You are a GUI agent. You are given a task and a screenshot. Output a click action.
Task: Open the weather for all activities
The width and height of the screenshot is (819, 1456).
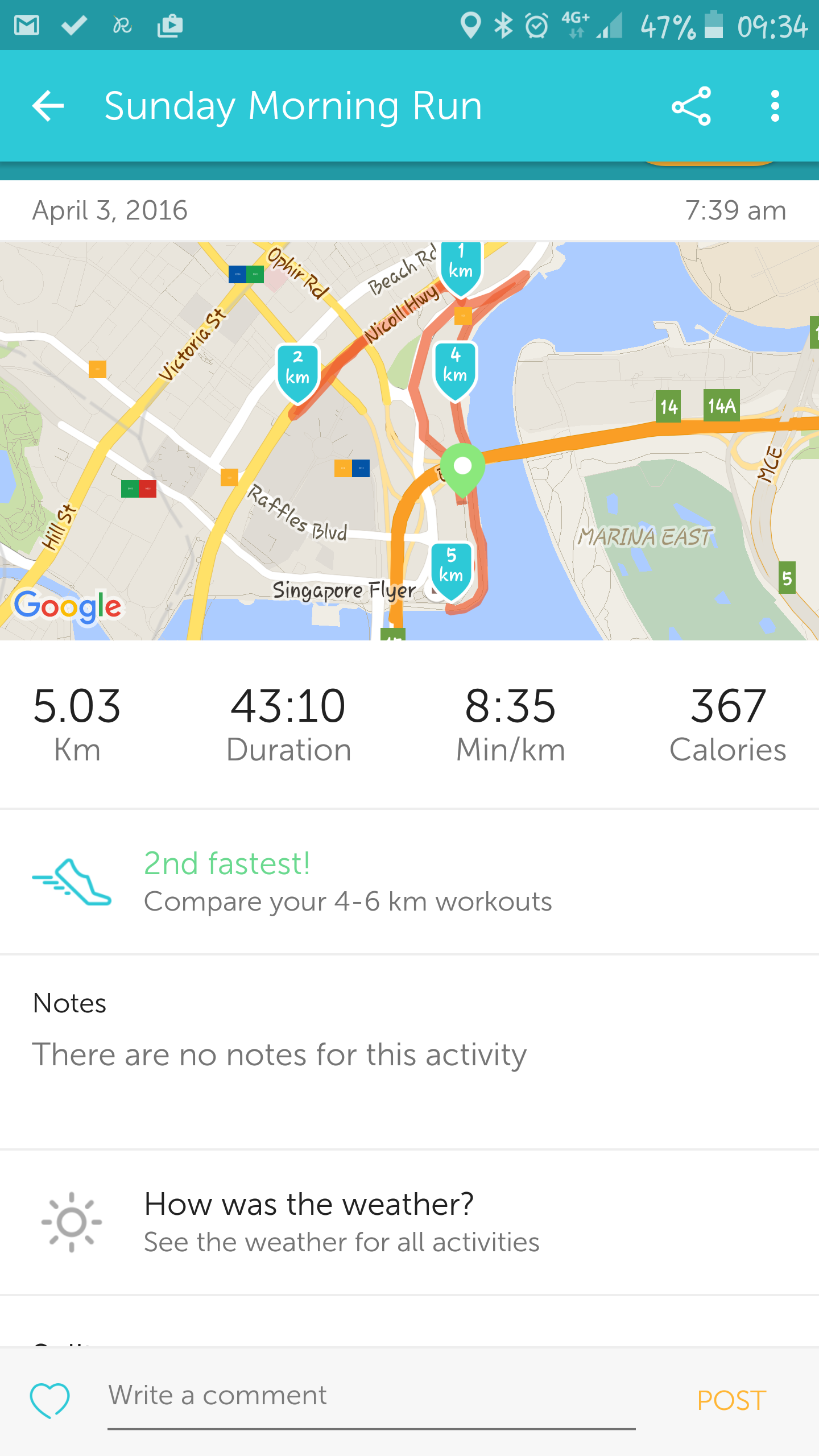click(x=409, y=1222)
